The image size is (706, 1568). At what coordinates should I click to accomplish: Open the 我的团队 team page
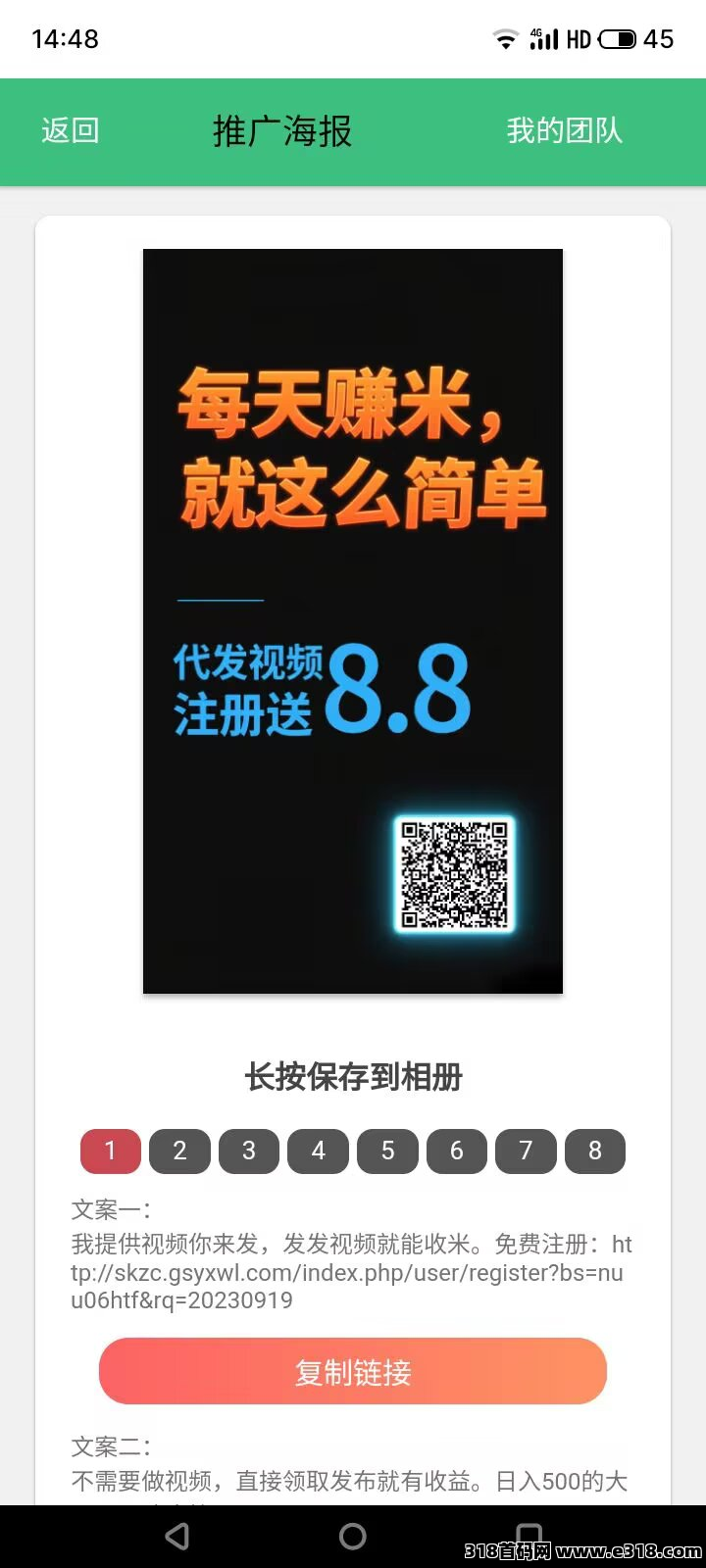coord(565,130)
